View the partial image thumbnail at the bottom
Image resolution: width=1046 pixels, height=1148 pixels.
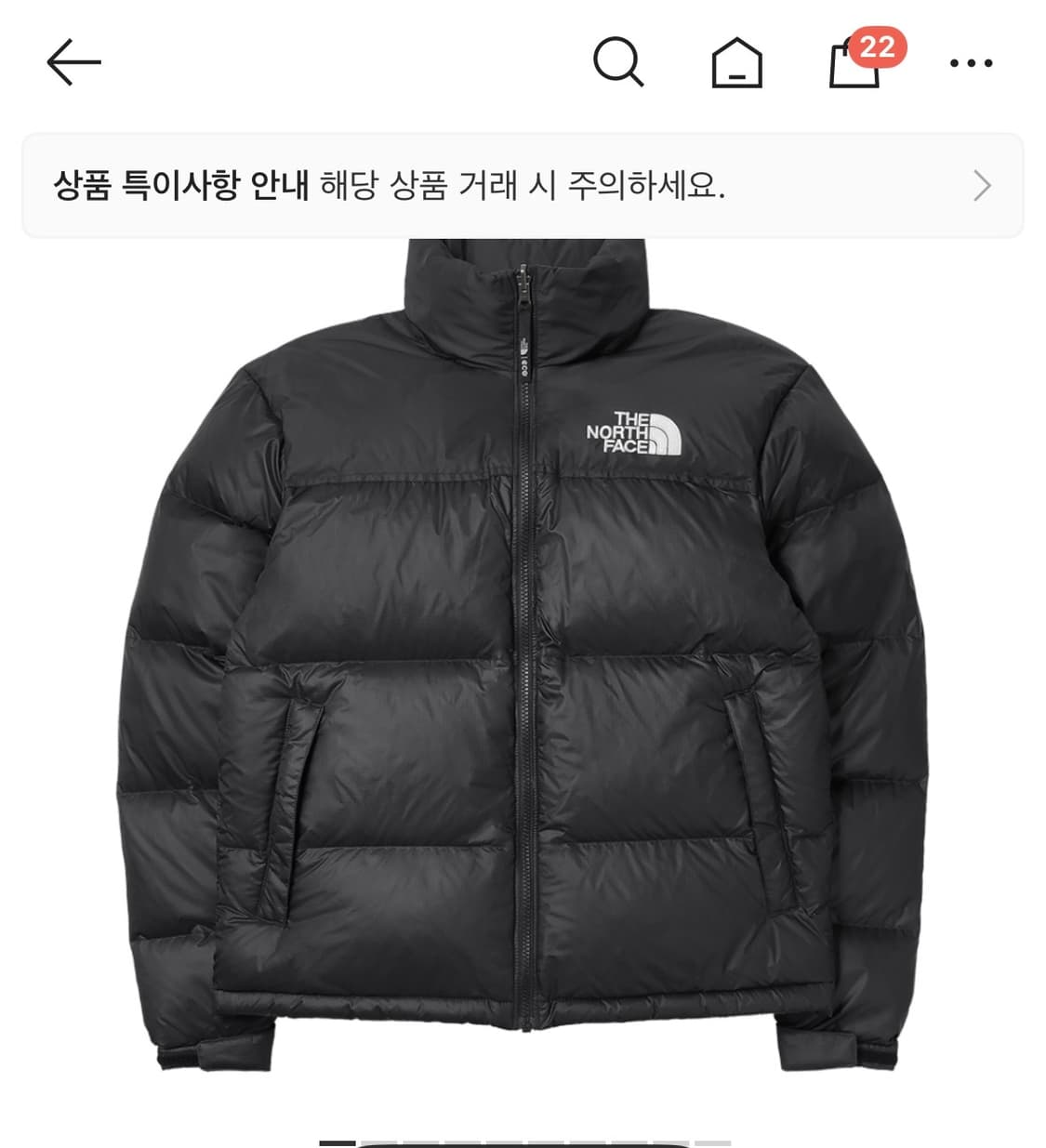(x=523, y=1141)
